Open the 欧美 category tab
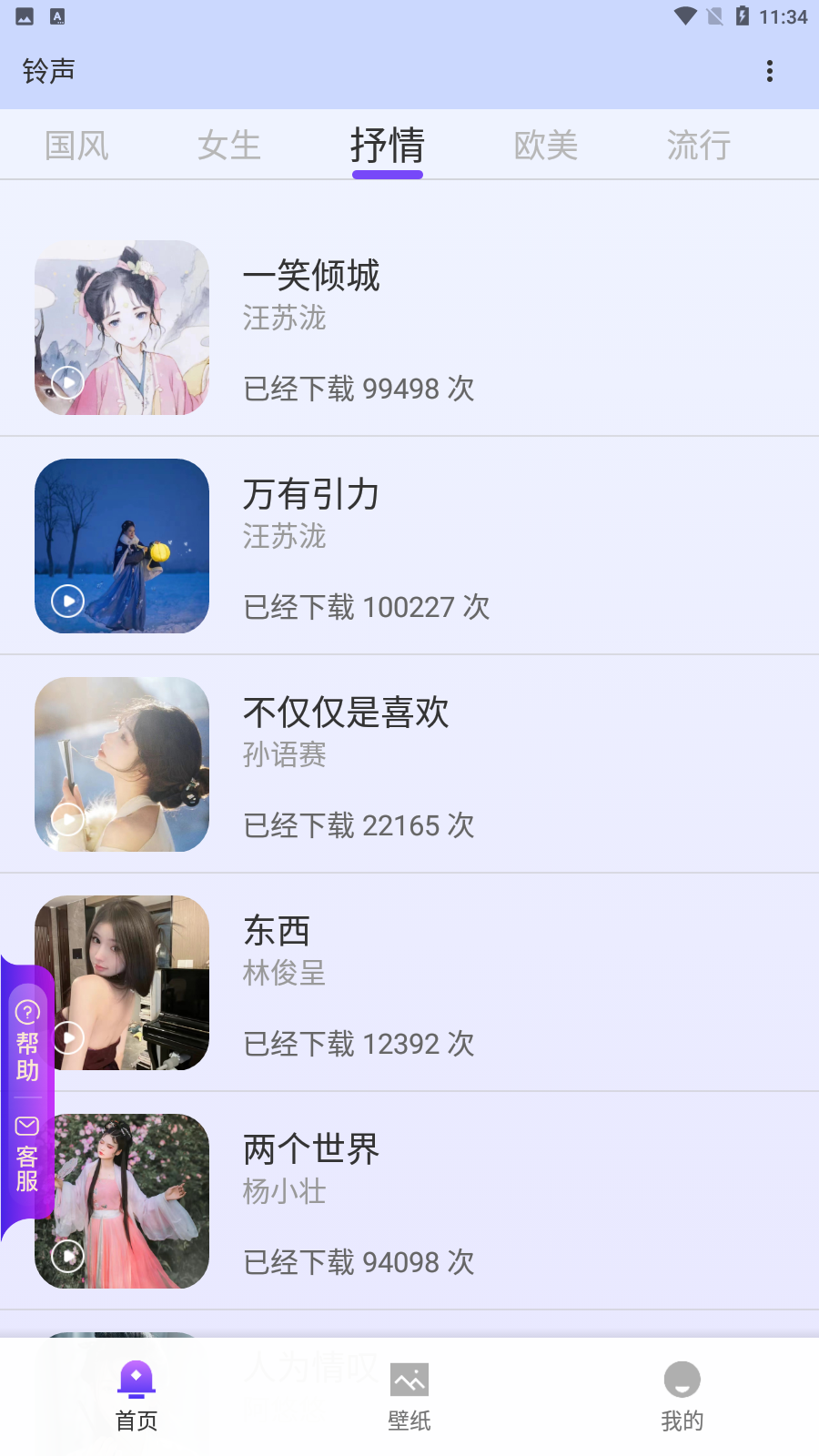819x1456 pixels. [x=545, y=145]
